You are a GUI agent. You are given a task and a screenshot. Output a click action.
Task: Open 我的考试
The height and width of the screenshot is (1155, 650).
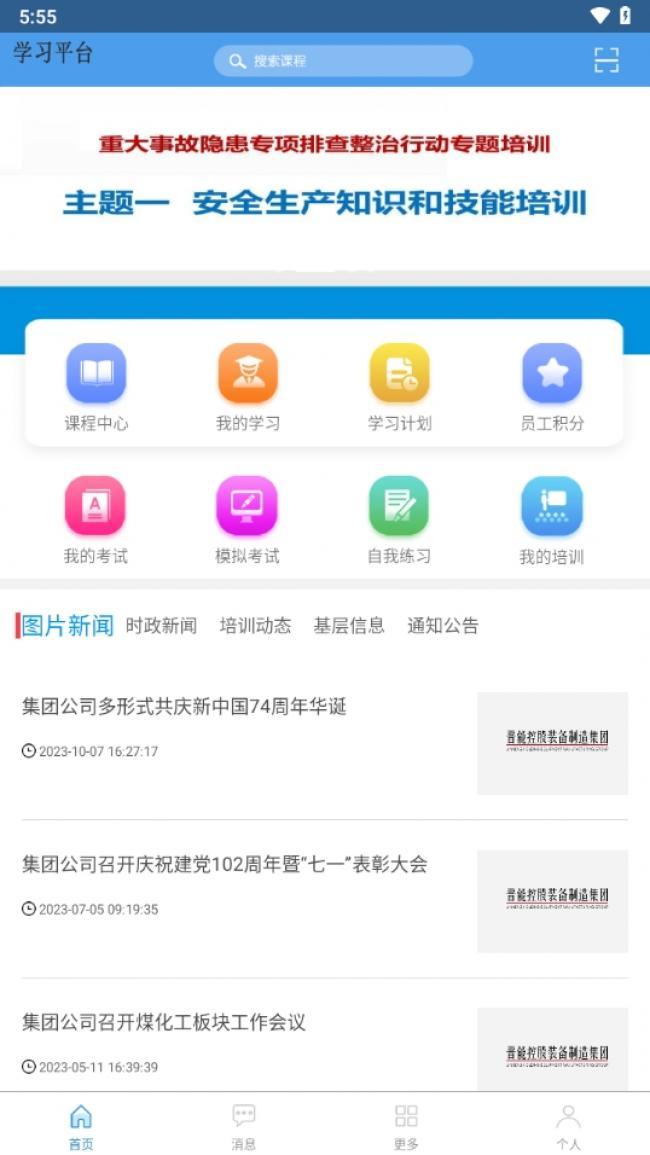pyautogui.click(x=96, y=519)
